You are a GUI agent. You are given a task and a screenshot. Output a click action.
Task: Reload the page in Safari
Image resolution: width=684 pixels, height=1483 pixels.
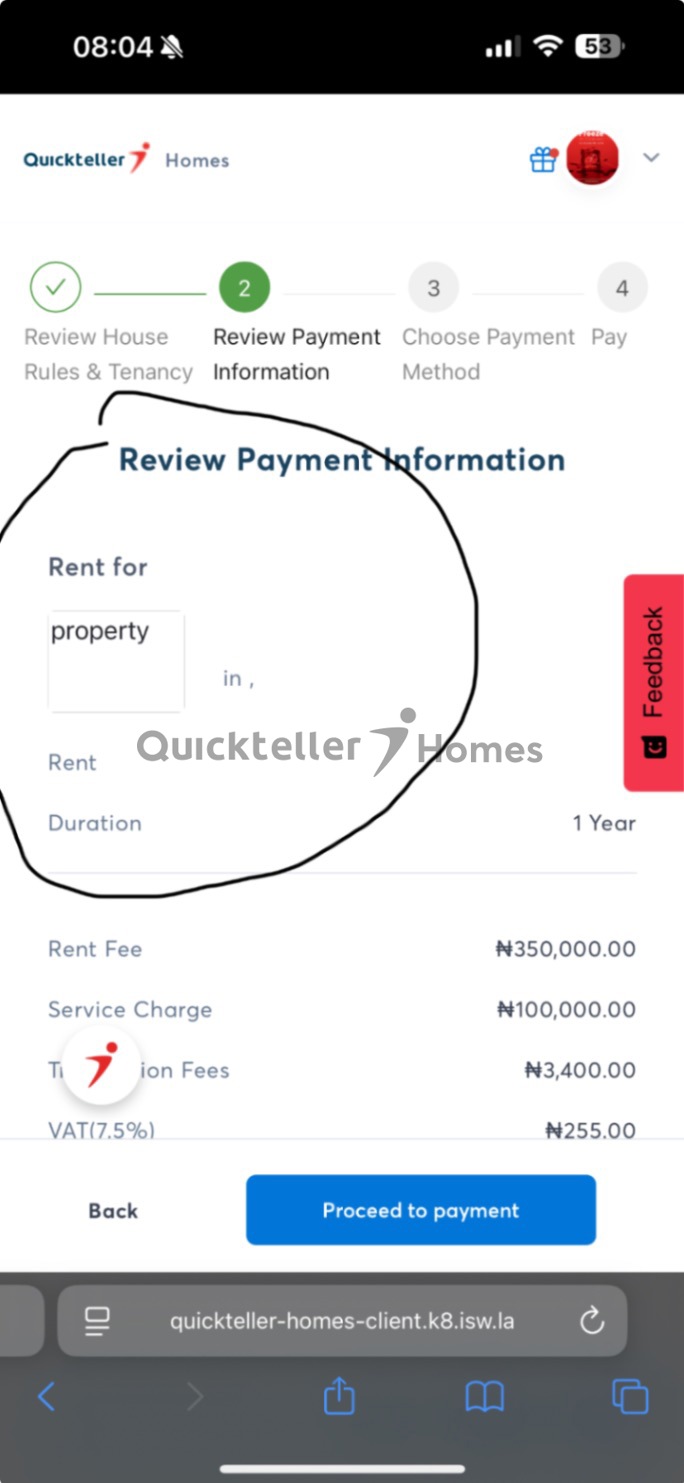tap(592, 1321)
